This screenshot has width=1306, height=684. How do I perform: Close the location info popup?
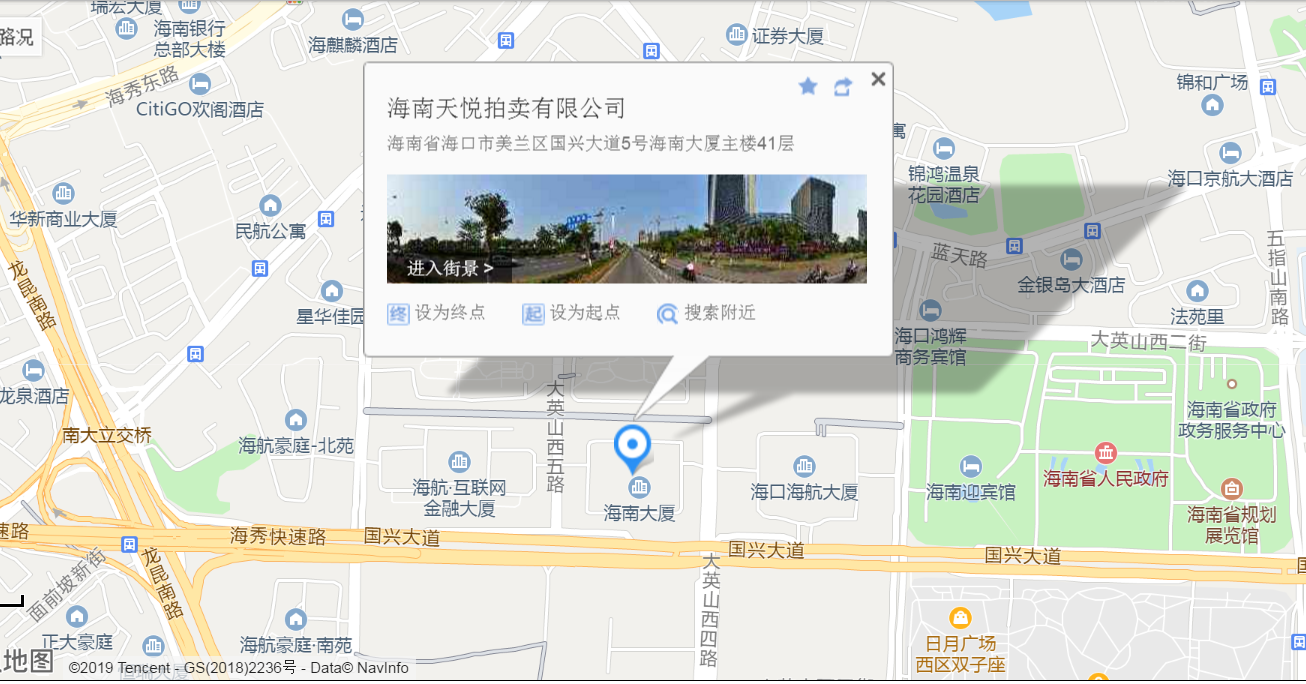click(878, 79)
